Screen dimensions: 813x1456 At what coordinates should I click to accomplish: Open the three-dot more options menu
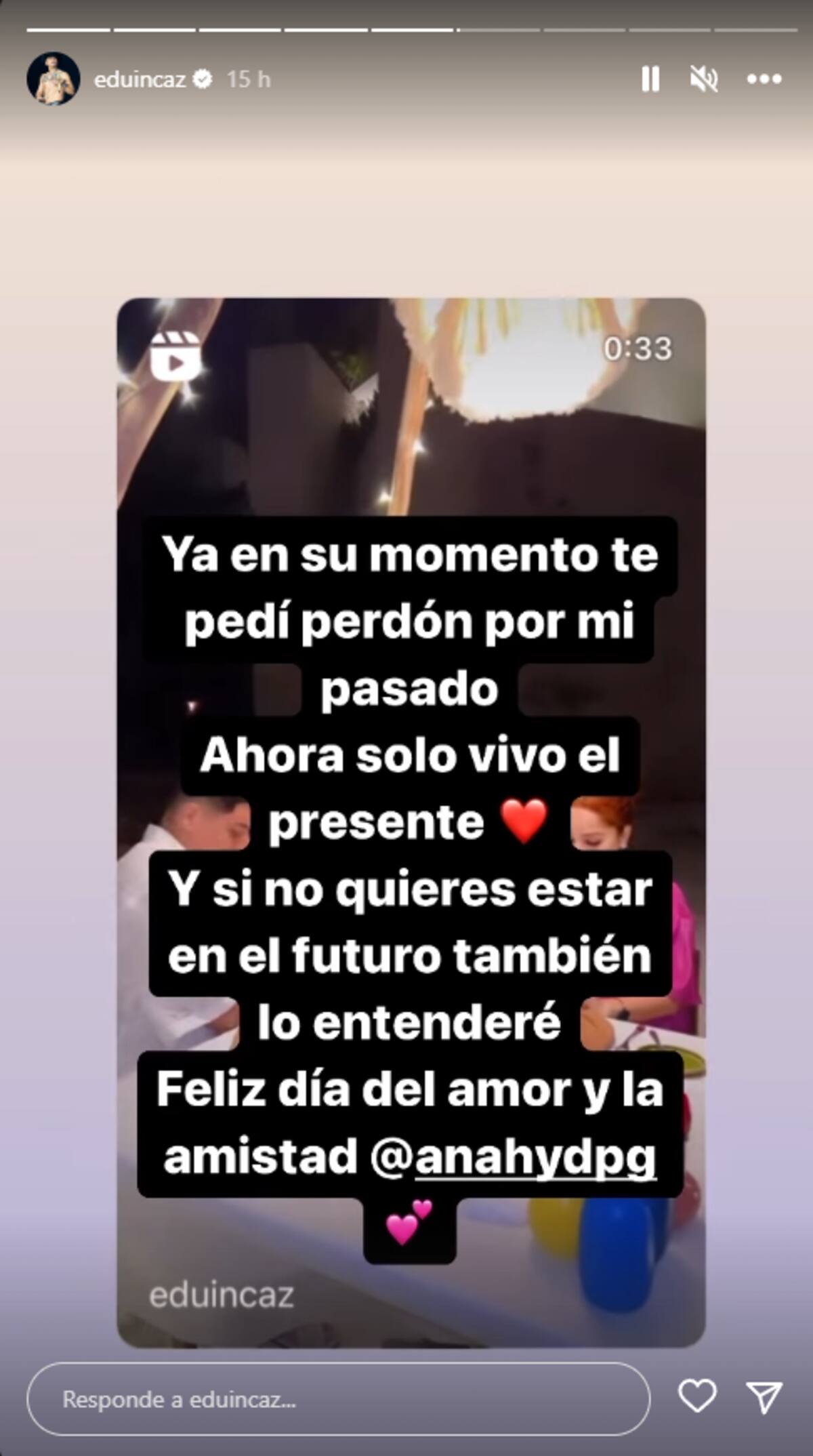764,79
